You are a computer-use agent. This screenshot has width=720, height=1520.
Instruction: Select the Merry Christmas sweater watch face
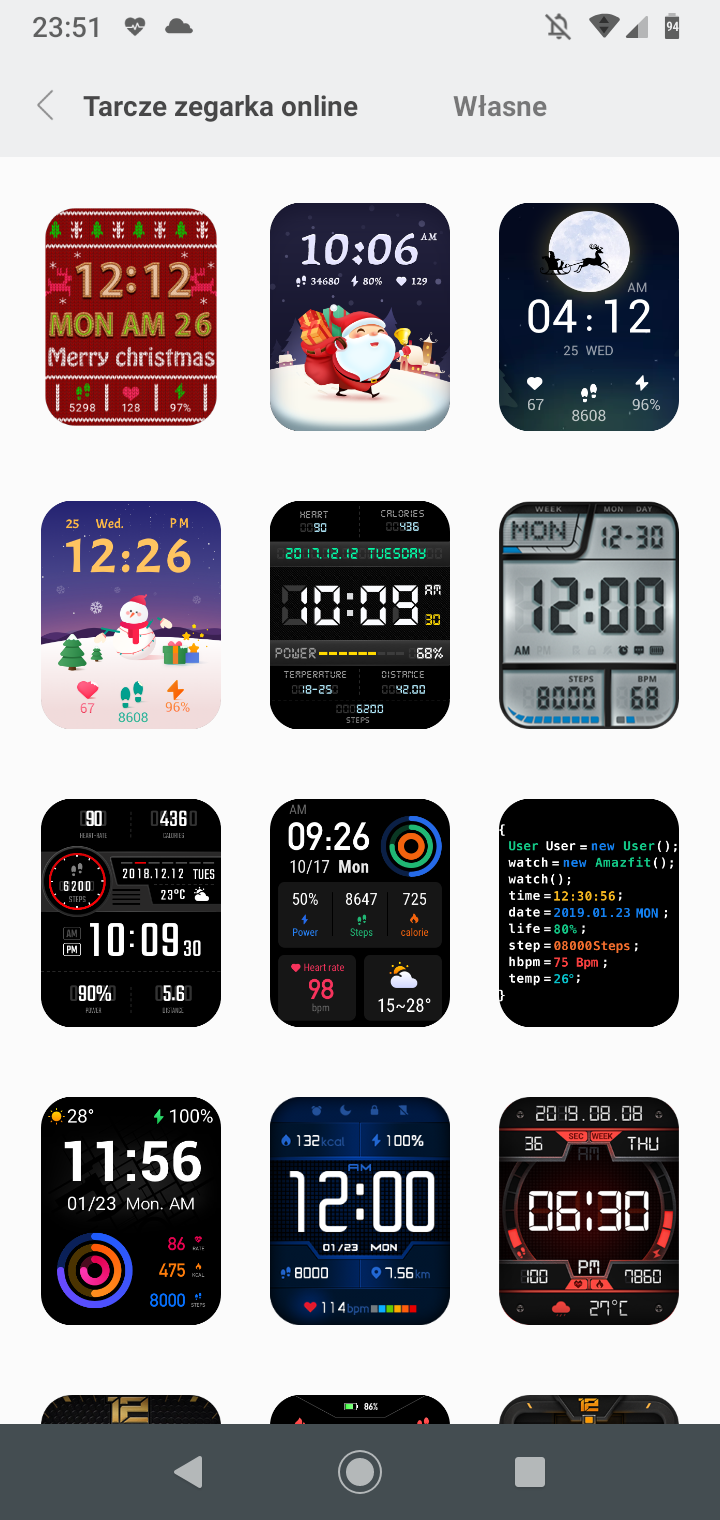[131, 317]
